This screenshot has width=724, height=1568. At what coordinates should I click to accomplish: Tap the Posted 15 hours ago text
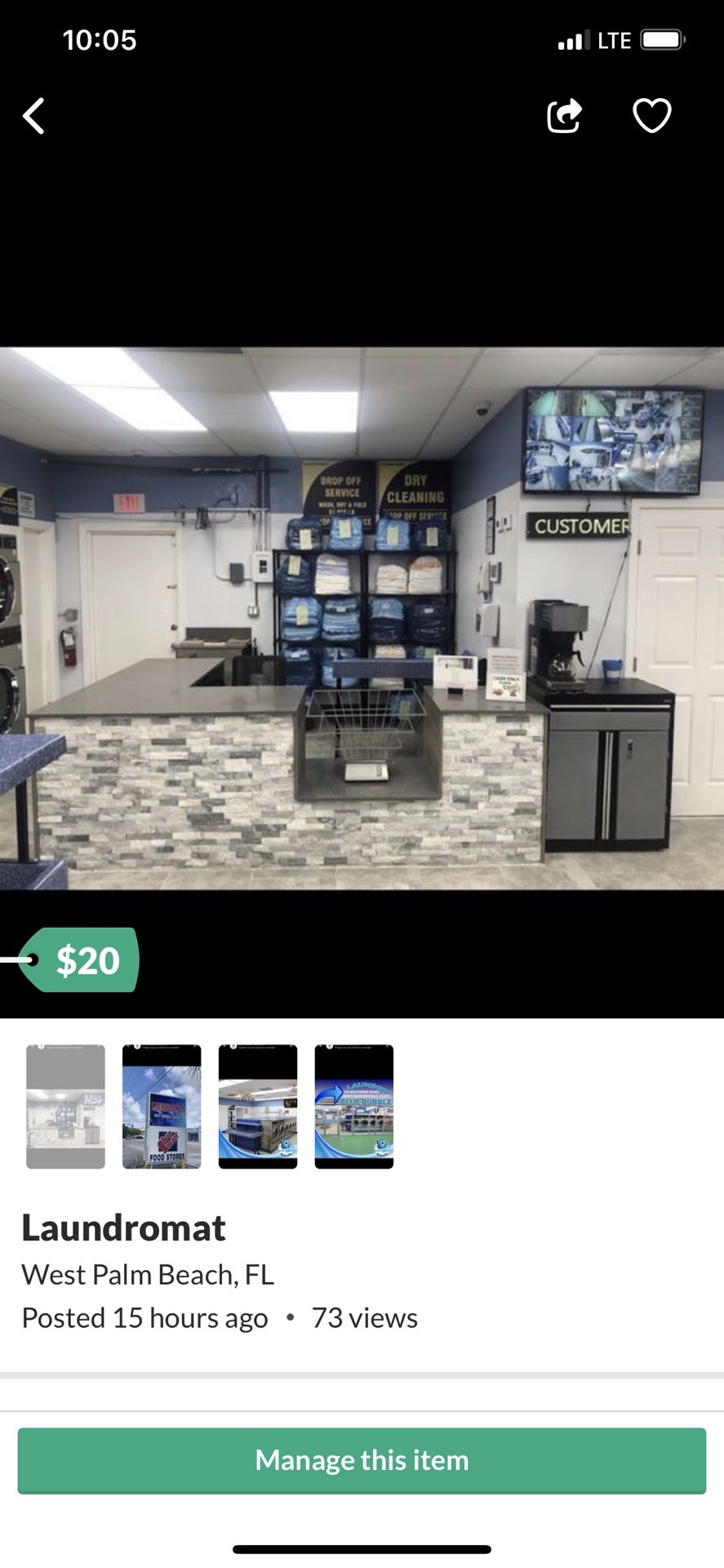point(145,1317)
